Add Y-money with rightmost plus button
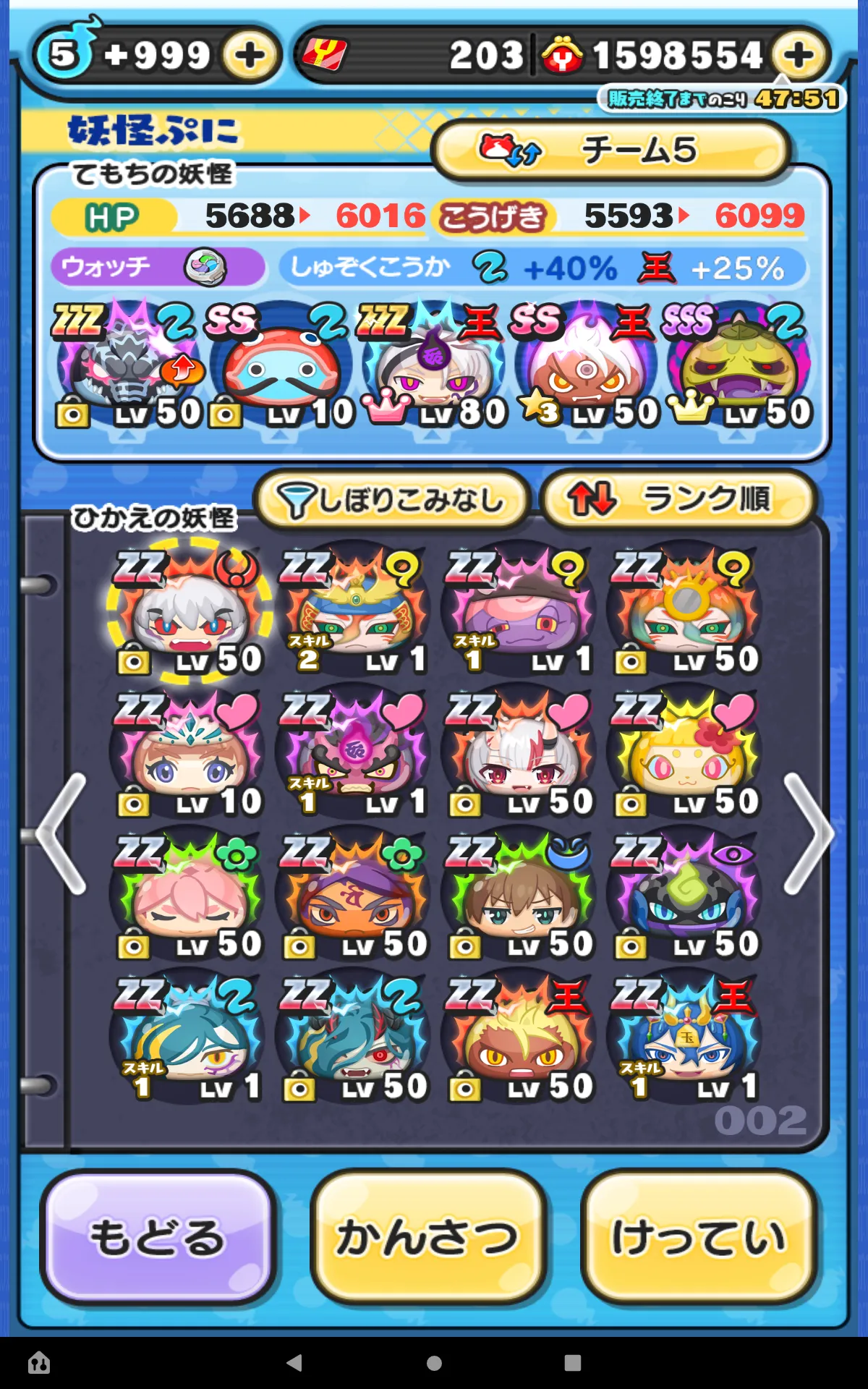 coord(799,55)
